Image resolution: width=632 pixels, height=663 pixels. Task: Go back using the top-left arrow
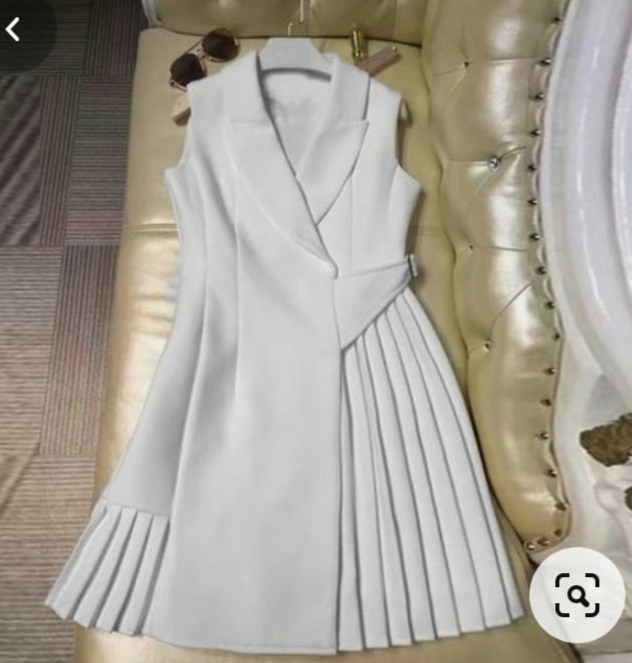click(x=13, y=30)
